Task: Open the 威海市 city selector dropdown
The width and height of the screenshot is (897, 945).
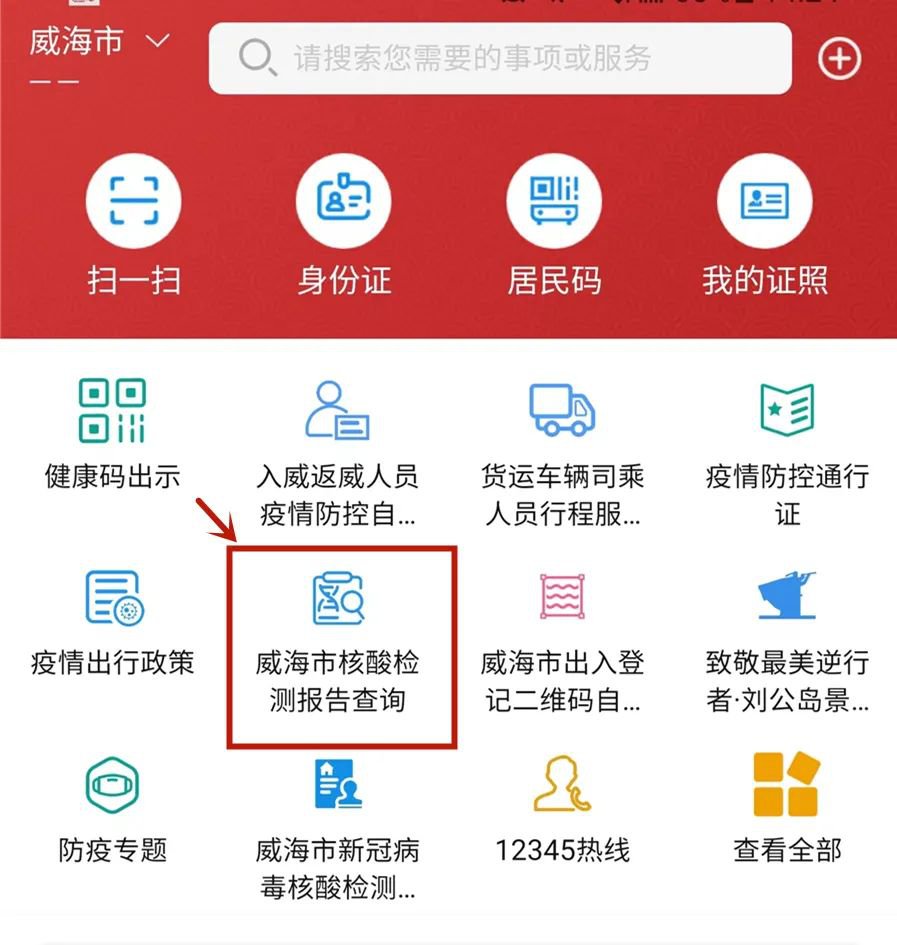Action: 100,42
